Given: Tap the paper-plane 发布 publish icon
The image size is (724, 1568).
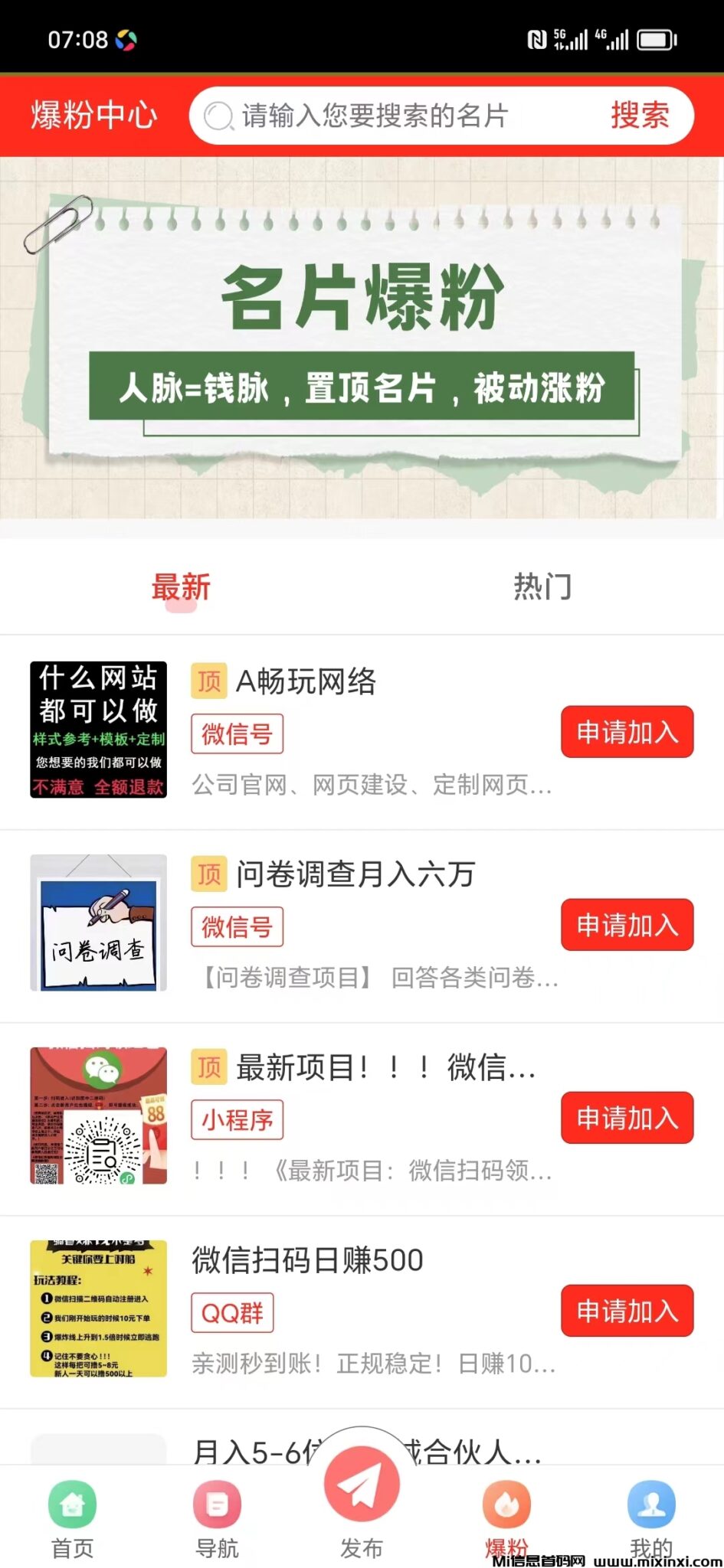Looking at the screenshot, I should pos(362,1484).
